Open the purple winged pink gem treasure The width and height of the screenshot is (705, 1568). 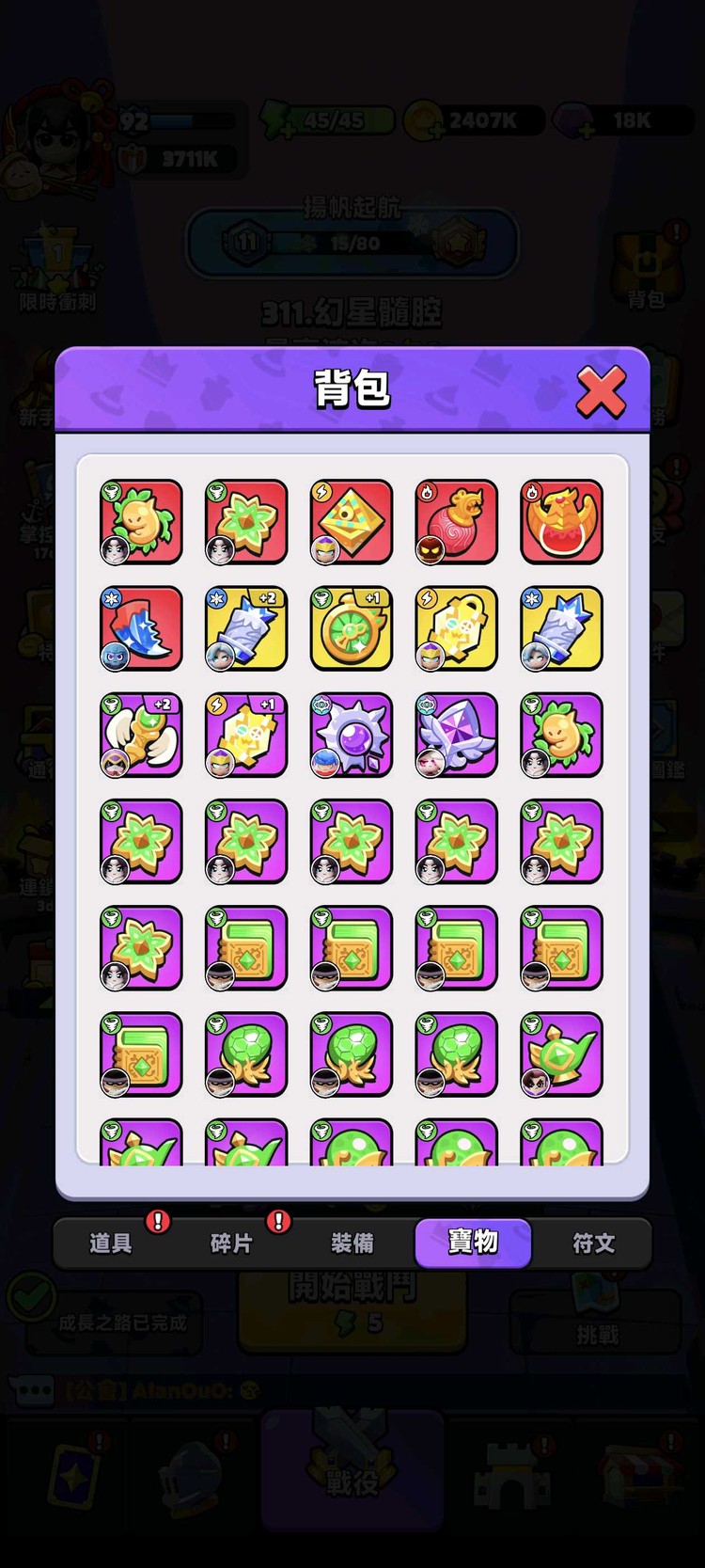[457, 735]
